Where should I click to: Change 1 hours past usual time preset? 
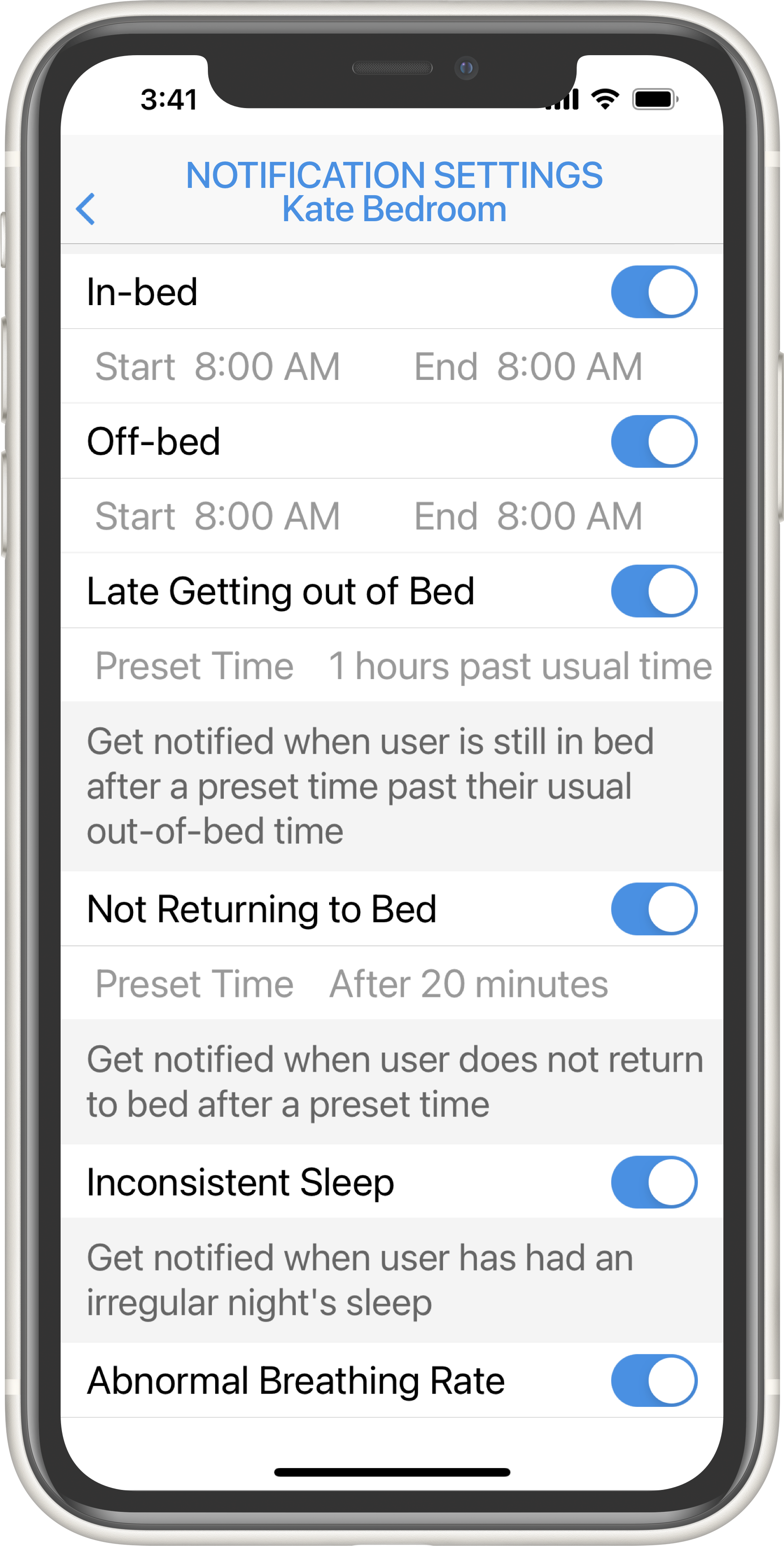[520, 665]
